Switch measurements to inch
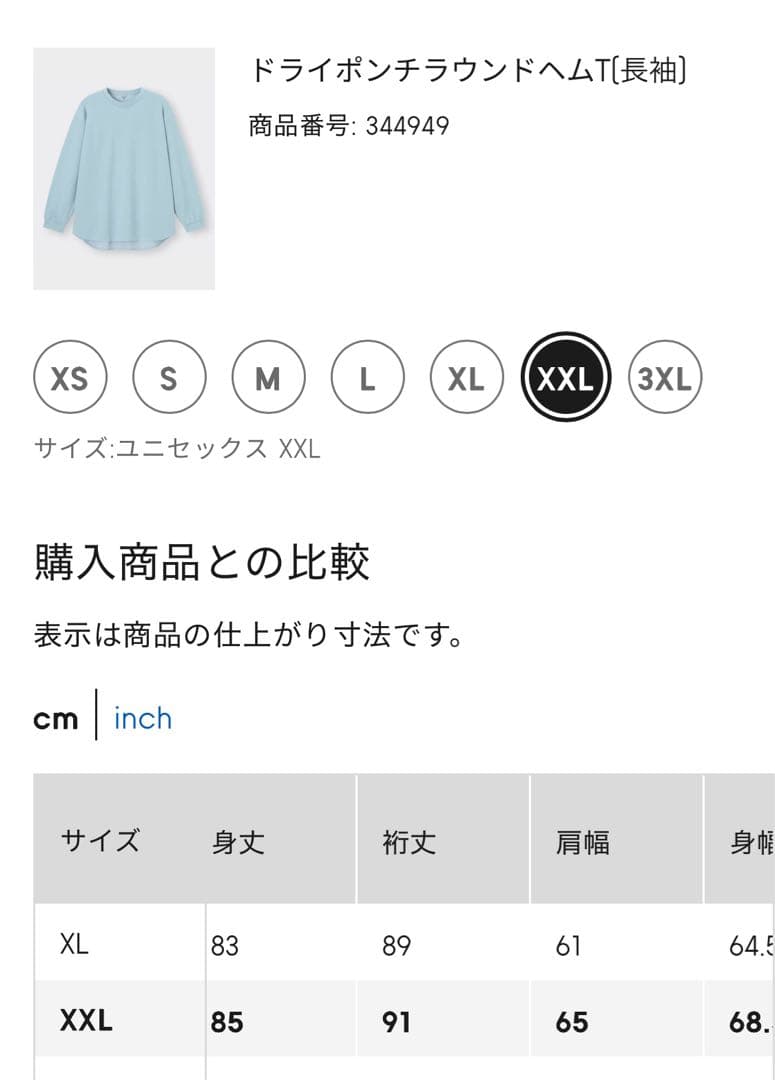Image resolution: width=775 pixels, height=1080 pixels. tap(143, 718)
